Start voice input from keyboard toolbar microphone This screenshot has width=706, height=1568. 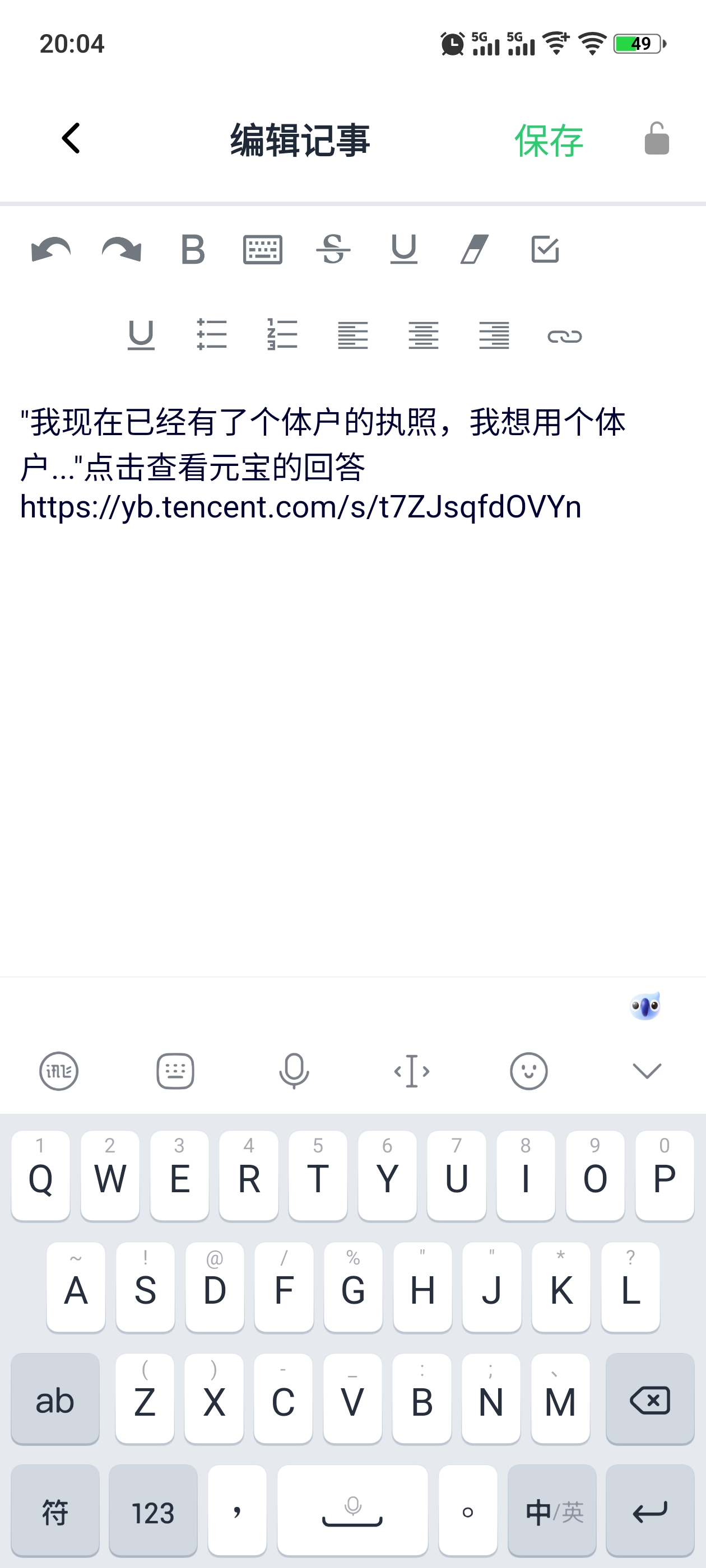(x=294, y=1071)
